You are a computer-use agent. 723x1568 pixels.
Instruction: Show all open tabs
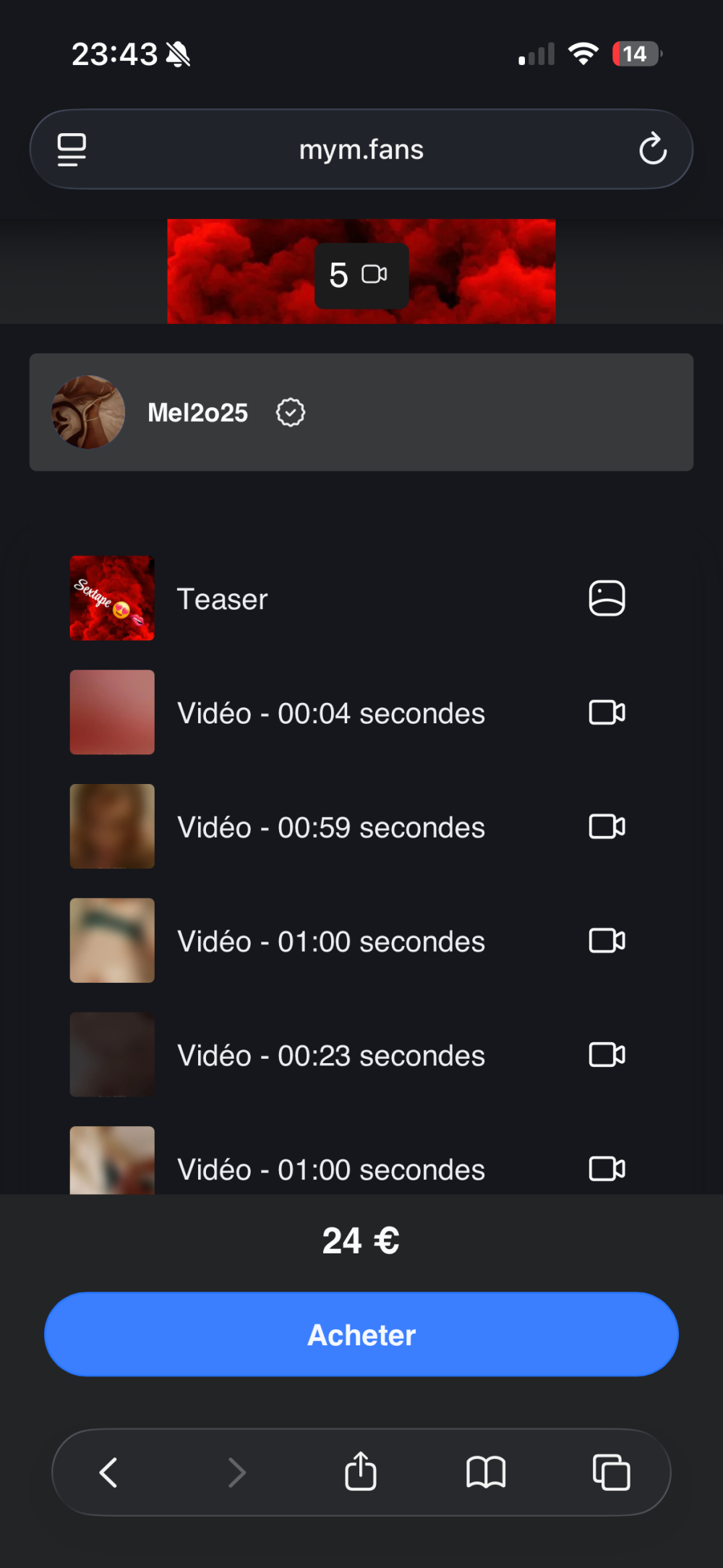pyautogui.click(x=611, y=1473)
